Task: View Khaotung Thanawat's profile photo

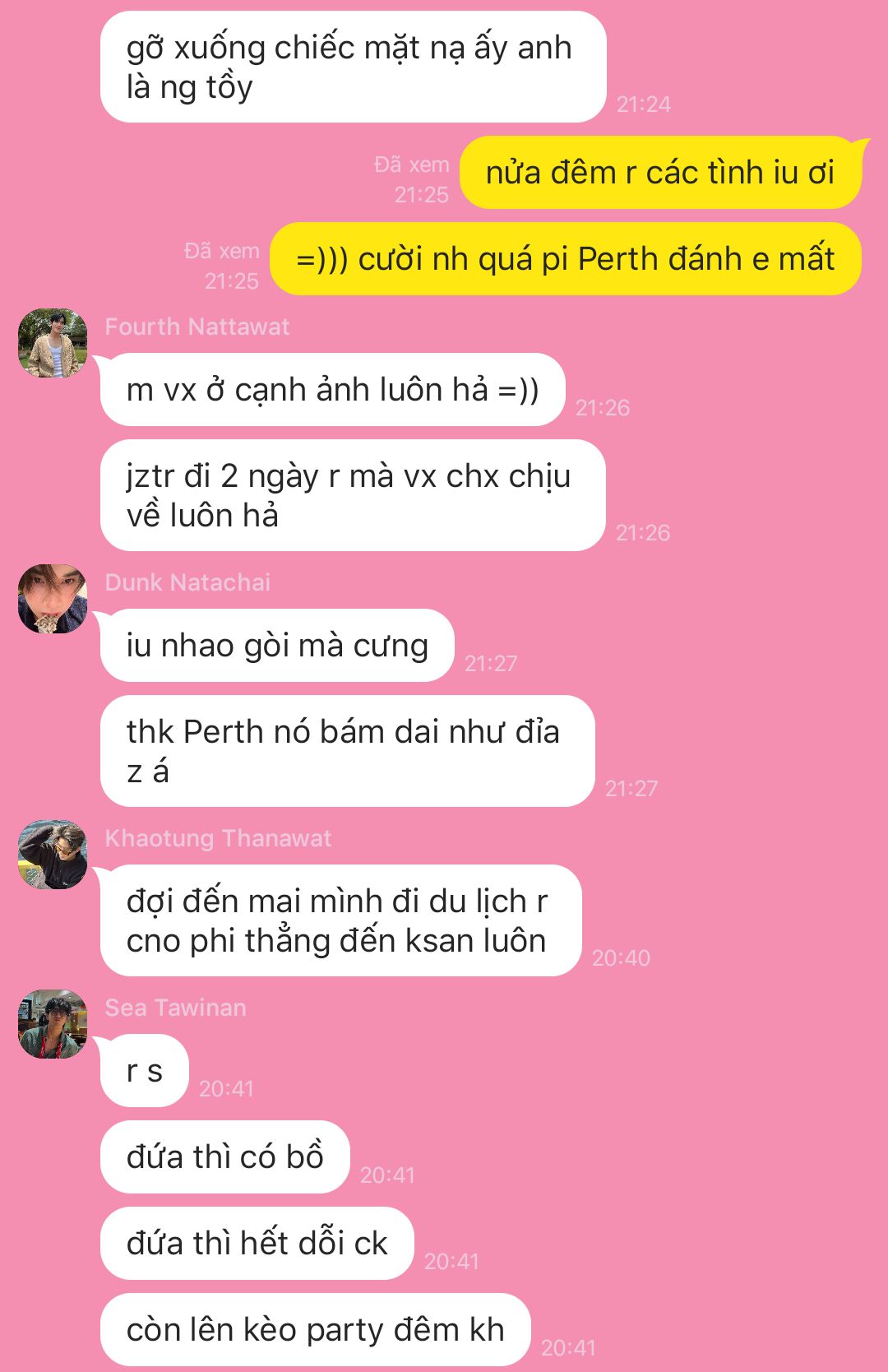Action: [x=53, y=855]
